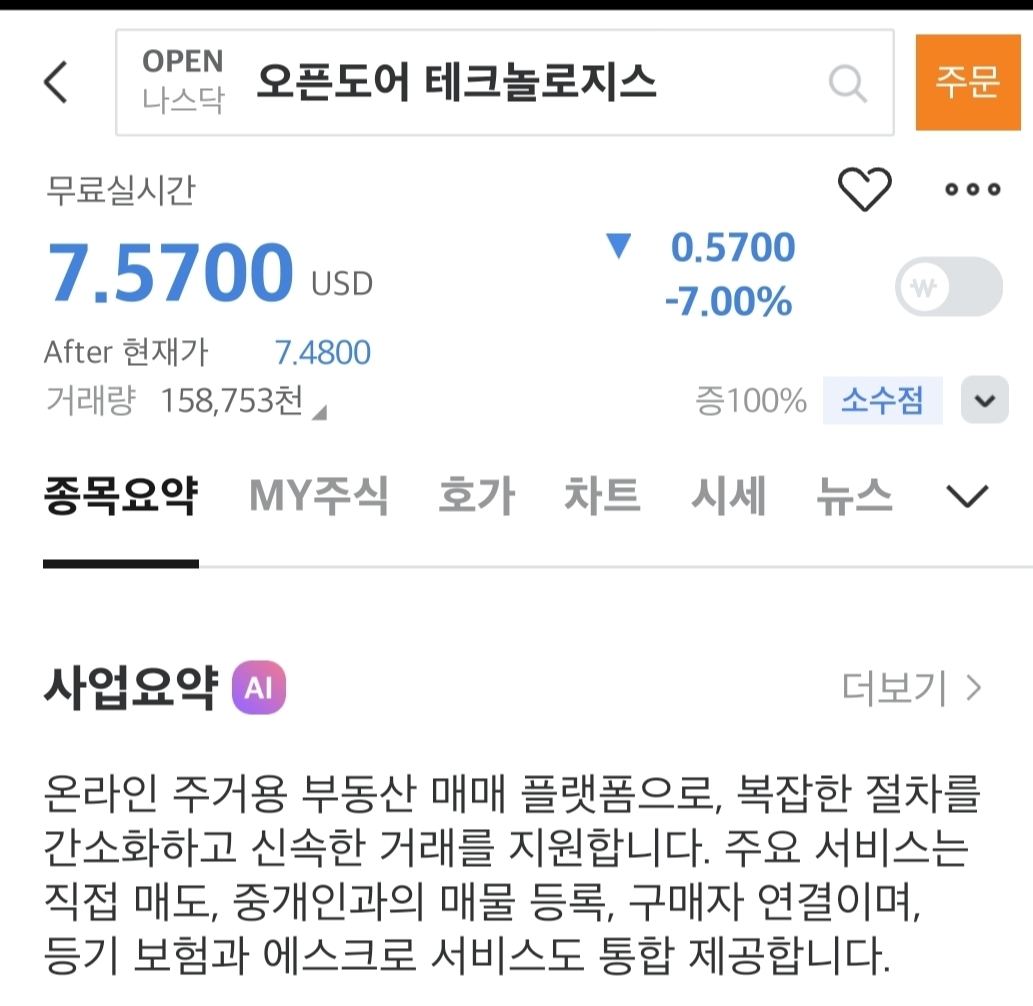Select the 시세 tab

tap(728, 496)
